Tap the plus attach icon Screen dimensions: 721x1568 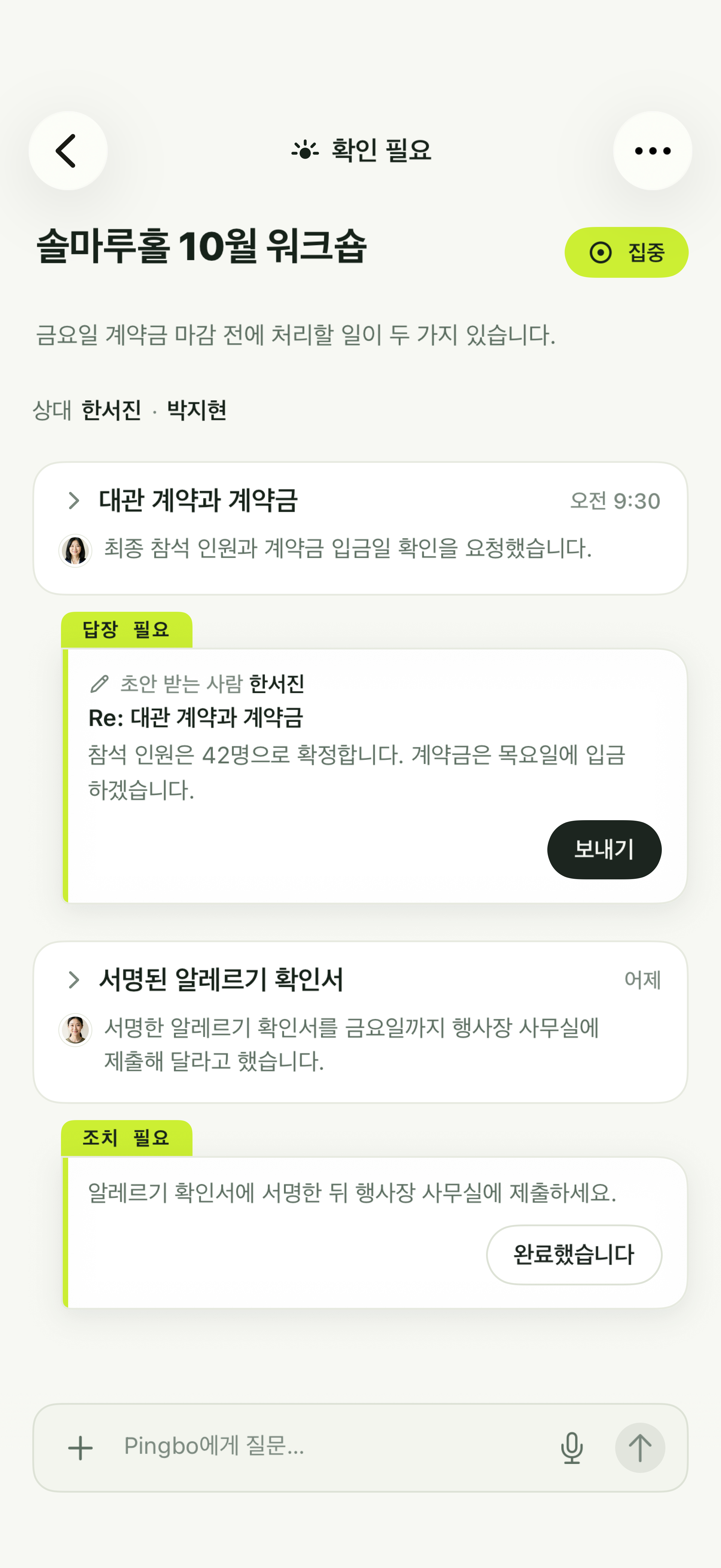[x=80, y=1447]
